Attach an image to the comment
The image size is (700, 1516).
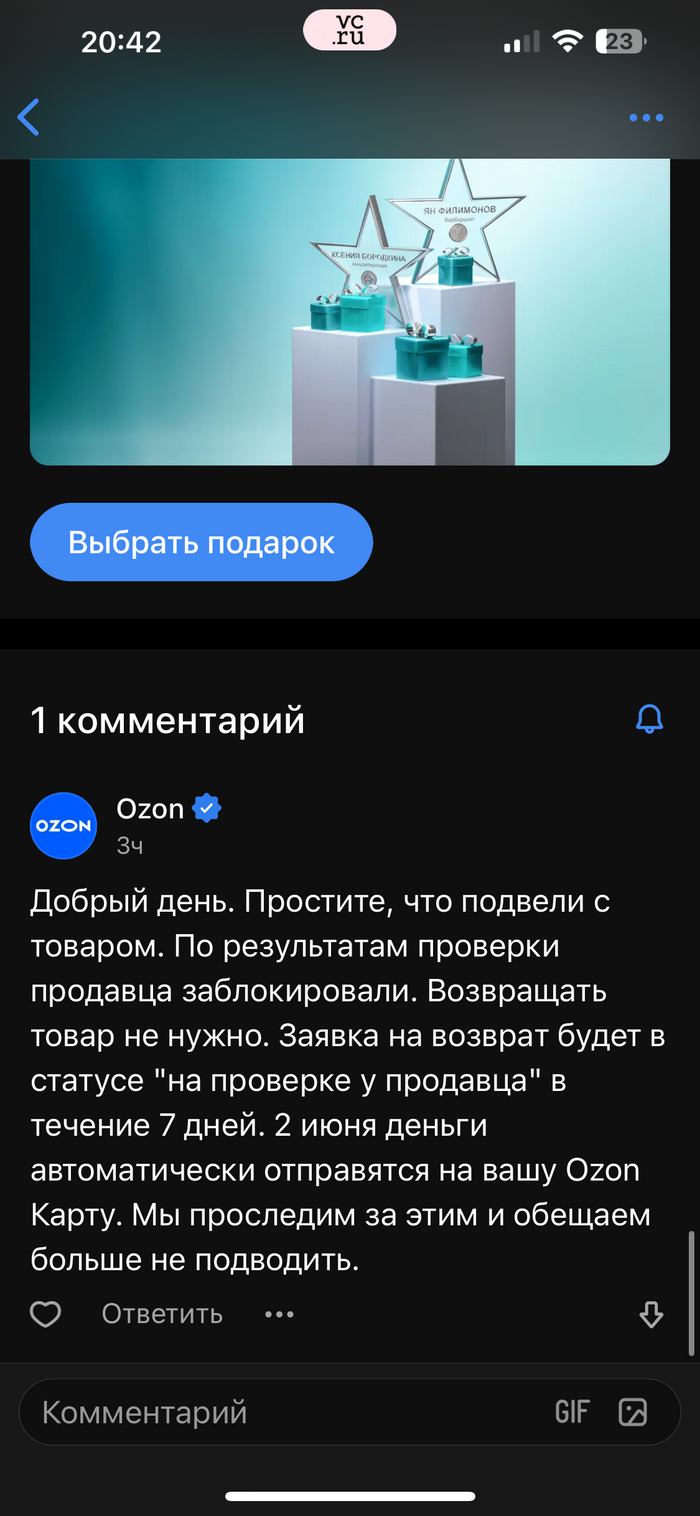click(633, 1412)
